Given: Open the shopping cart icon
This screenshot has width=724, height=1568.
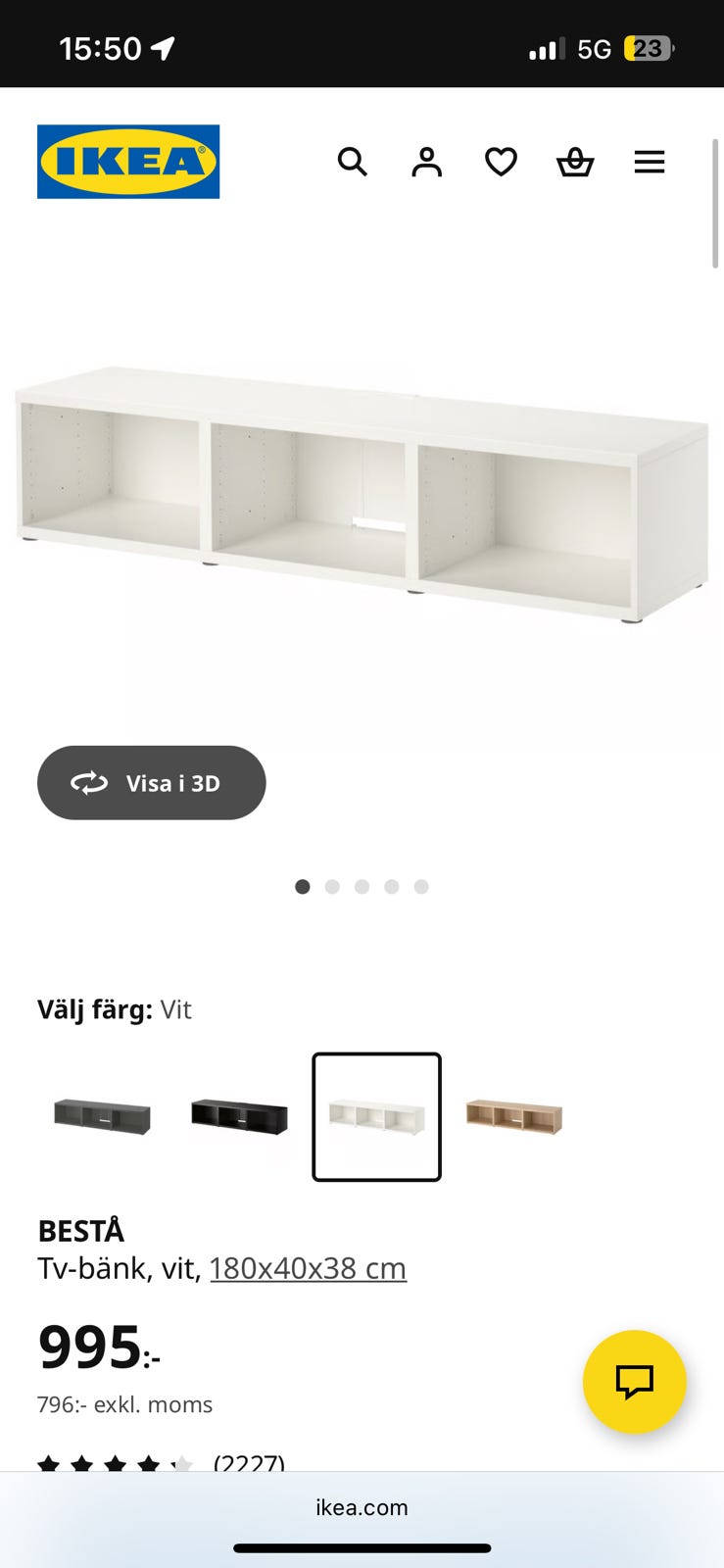Looking at the screenshot, I should click(575, 162).
